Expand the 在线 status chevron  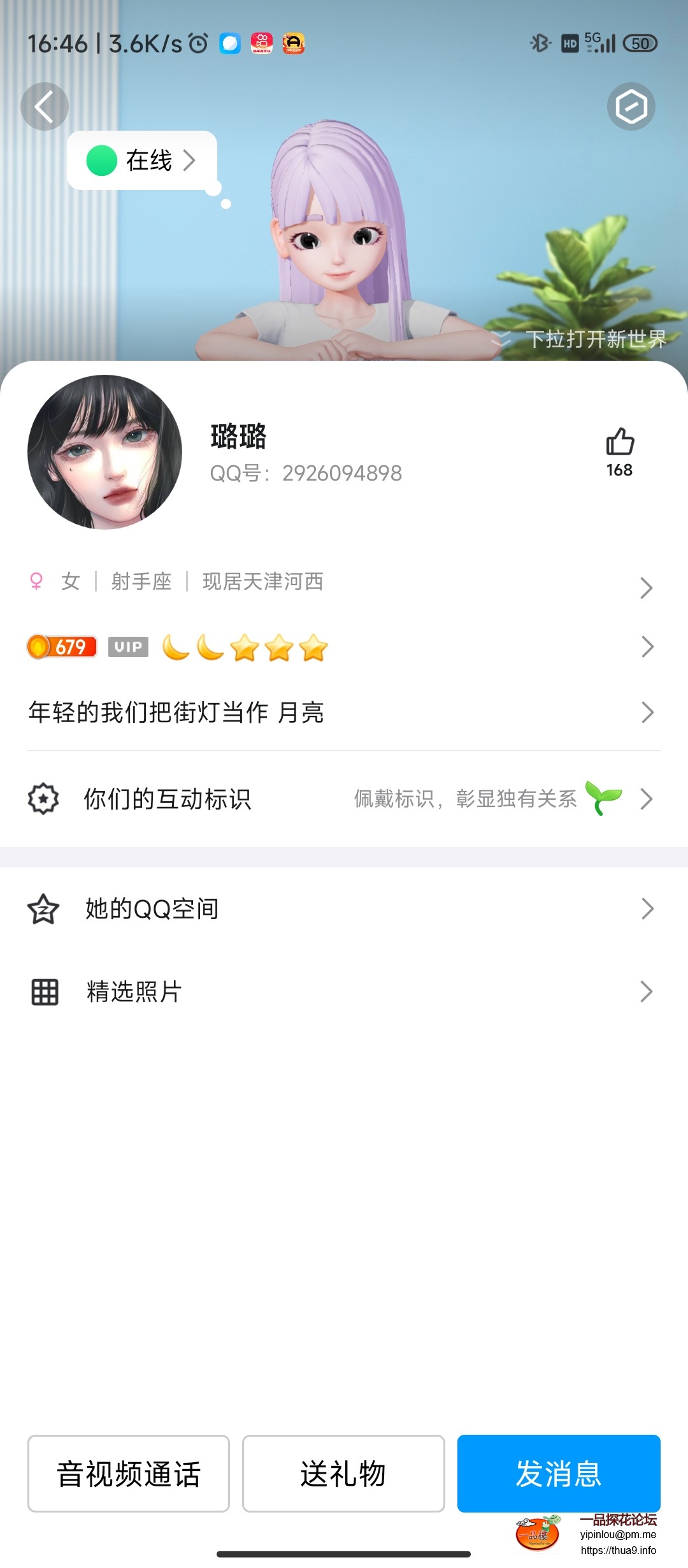tap(189, 161)
